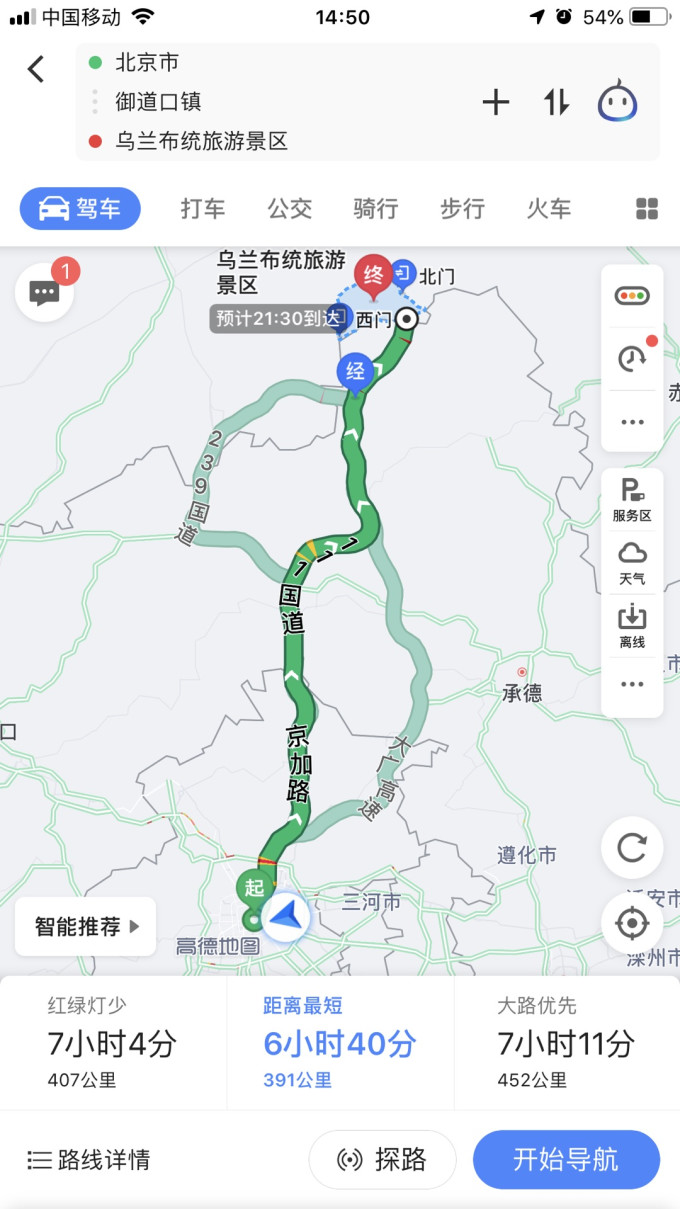Switch to the 公交 tab
The image size is (680, 1209).
289,208
